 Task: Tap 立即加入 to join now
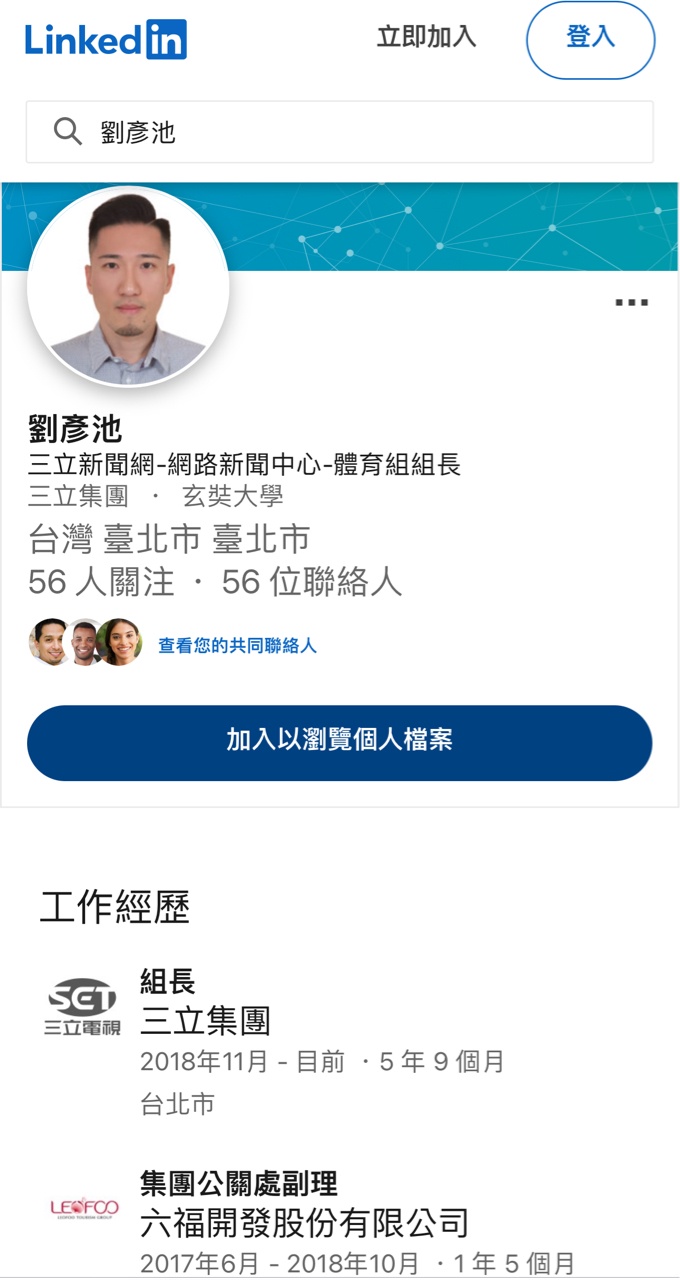point(426,38)
